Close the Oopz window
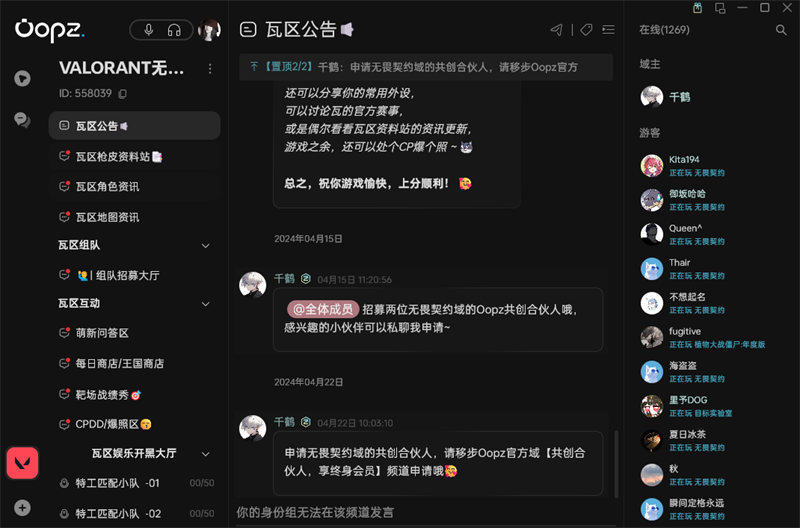The height and width of the screenshot is (528, 800). point(786,8)
